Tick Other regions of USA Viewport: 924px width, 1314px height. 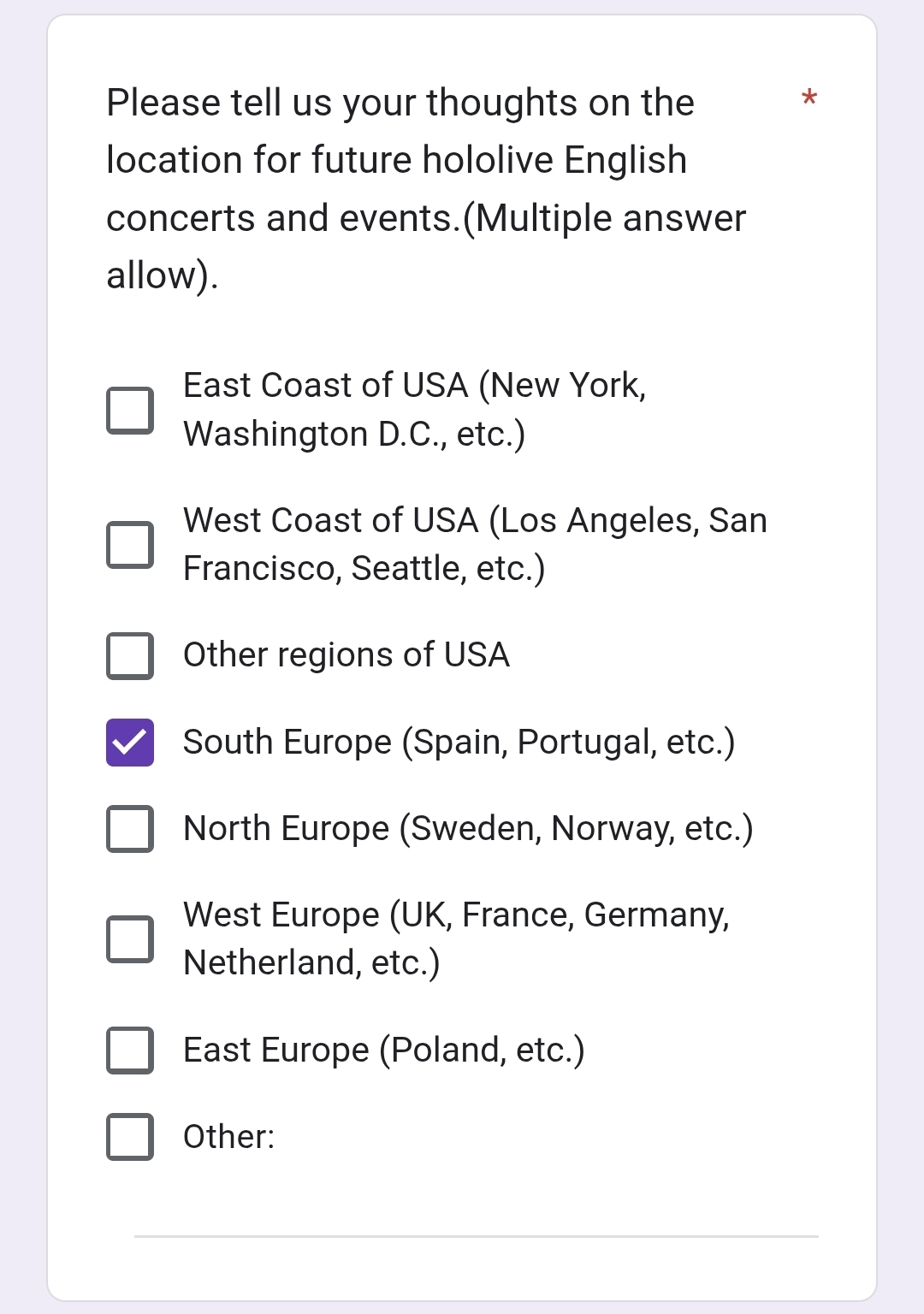[x=130, y=656]
